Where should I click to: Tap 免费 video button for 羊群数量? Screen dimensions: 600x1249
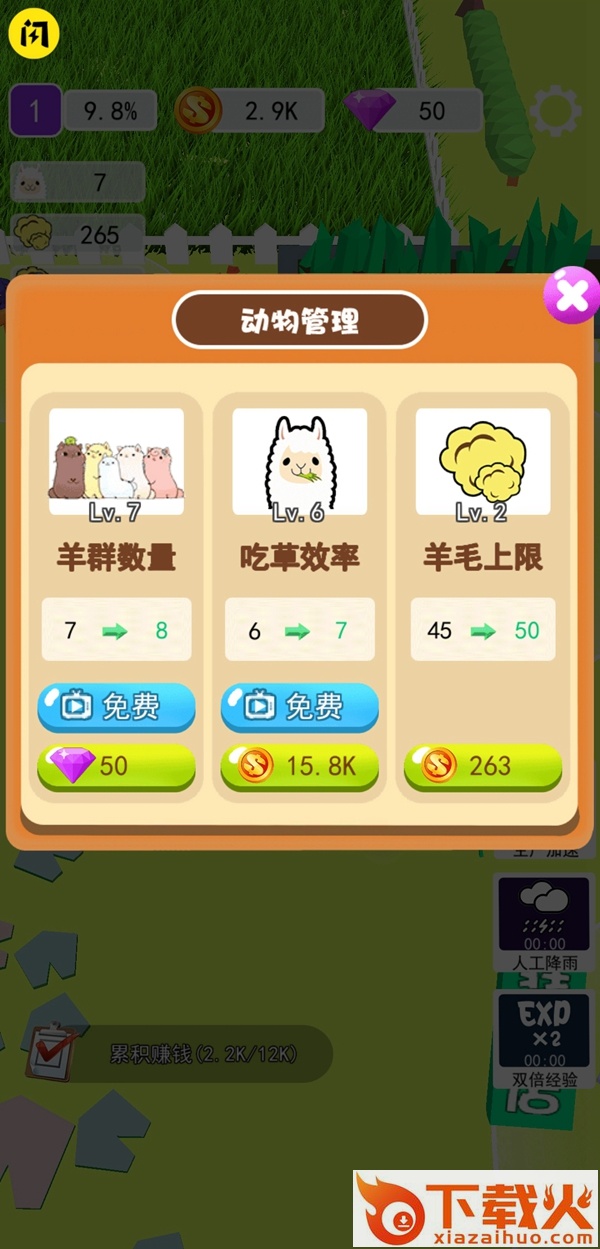coord(116,707)
